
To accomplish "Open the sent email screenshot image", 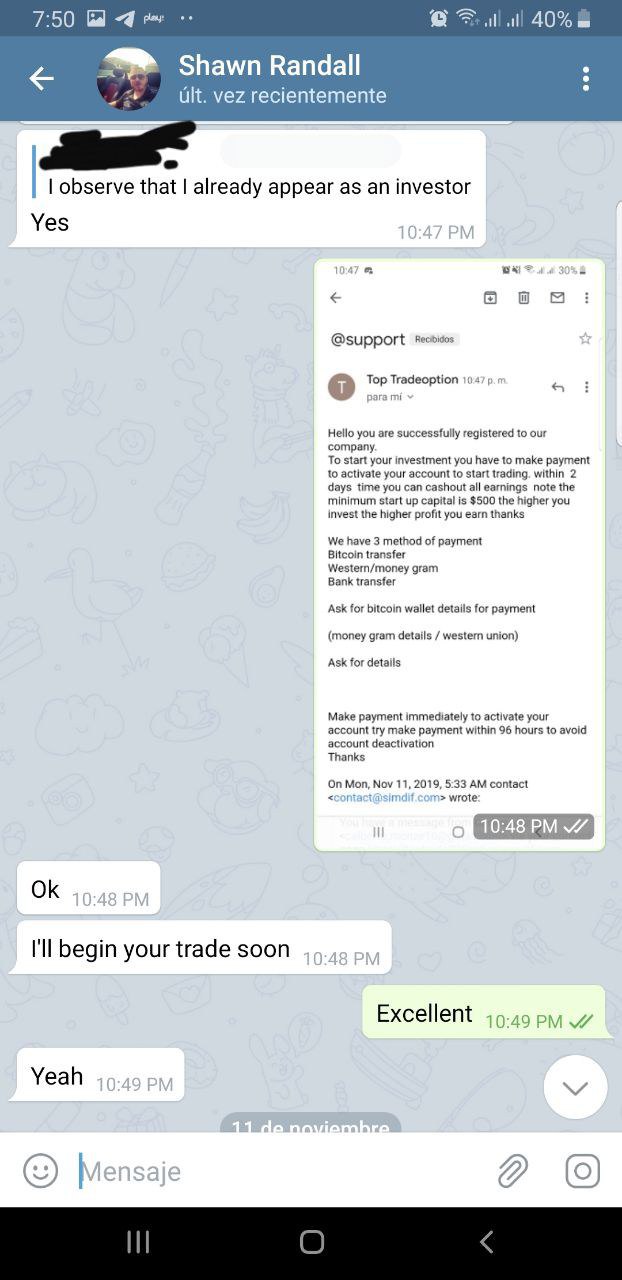I will pos(459,555).
